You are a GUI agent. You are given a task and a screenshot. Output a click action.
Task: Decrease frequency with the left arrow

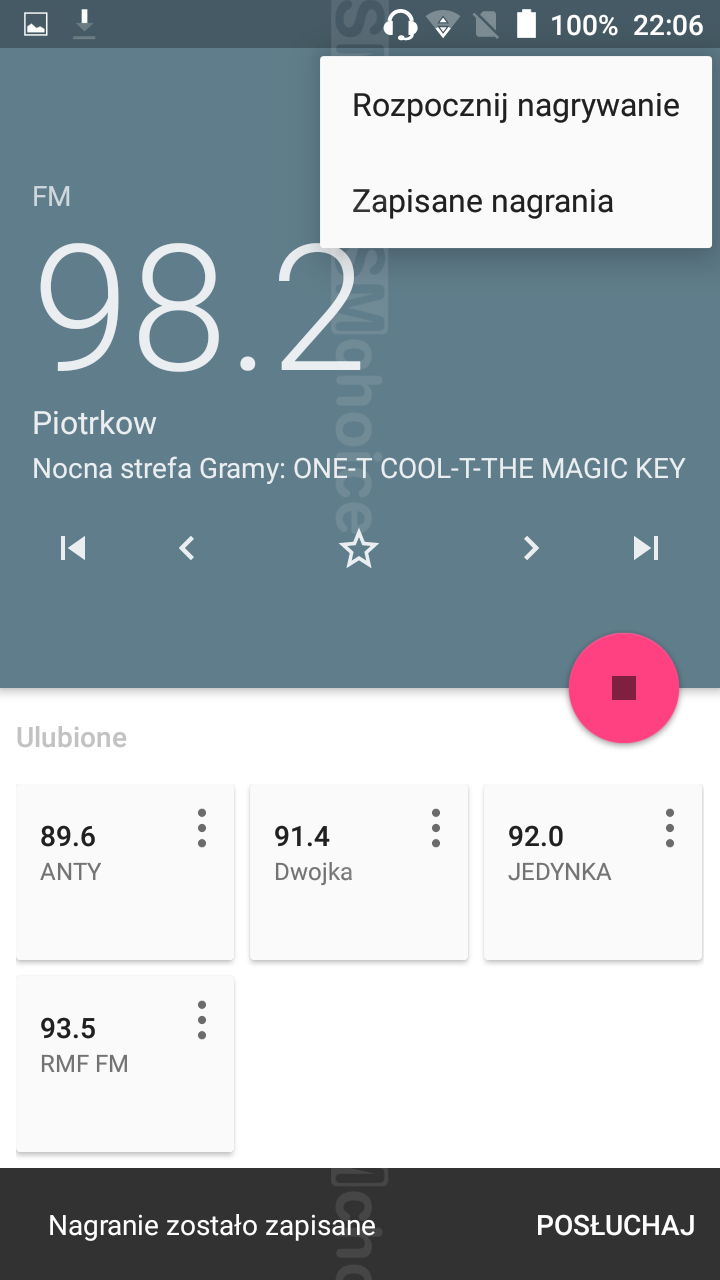[187, 548]
